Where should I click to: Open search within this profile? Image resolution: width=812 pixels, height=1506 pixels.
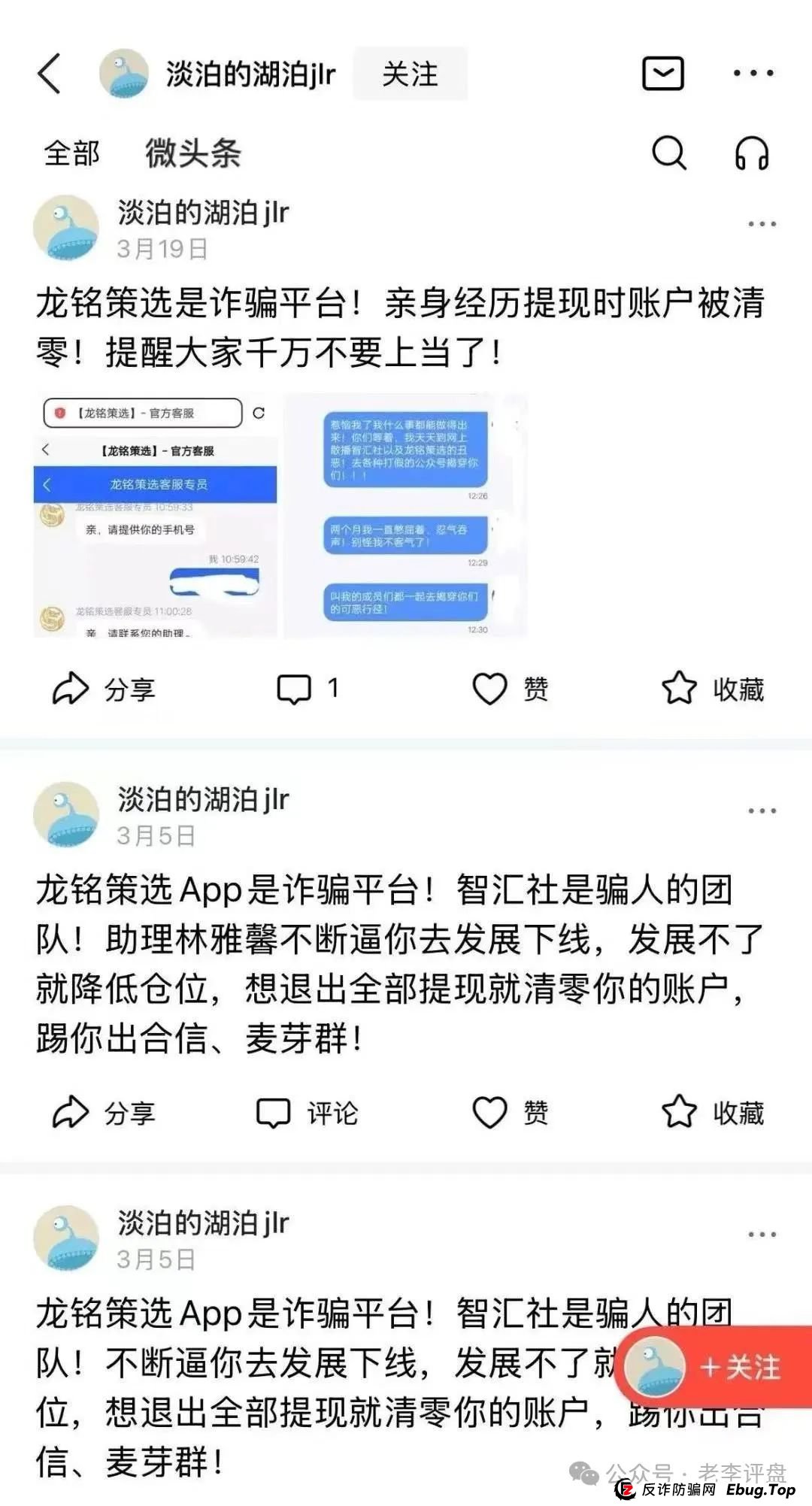point(668,154)
